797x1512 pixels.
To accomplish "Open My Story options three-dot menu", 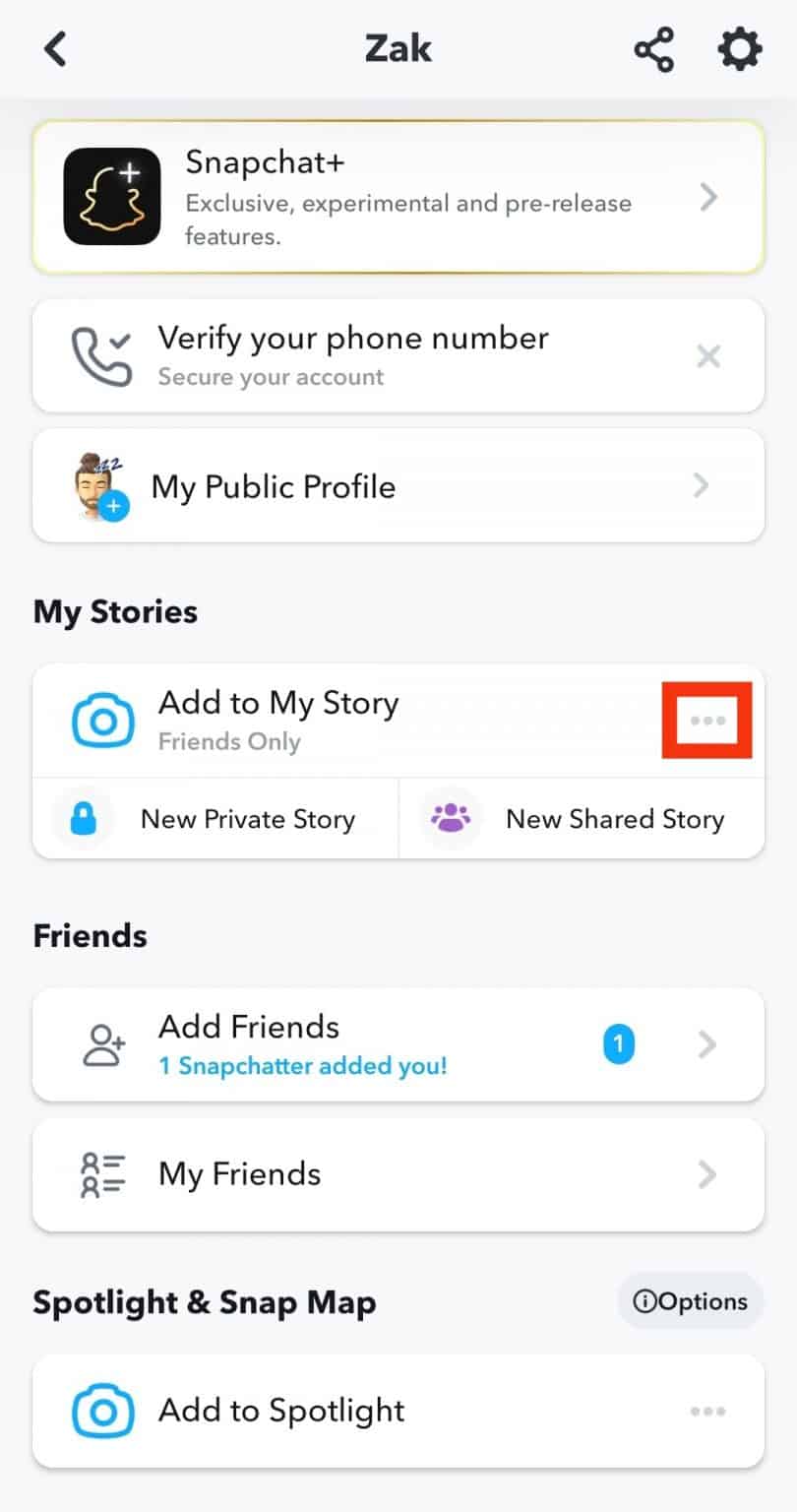I will click(x=707, y=721).
